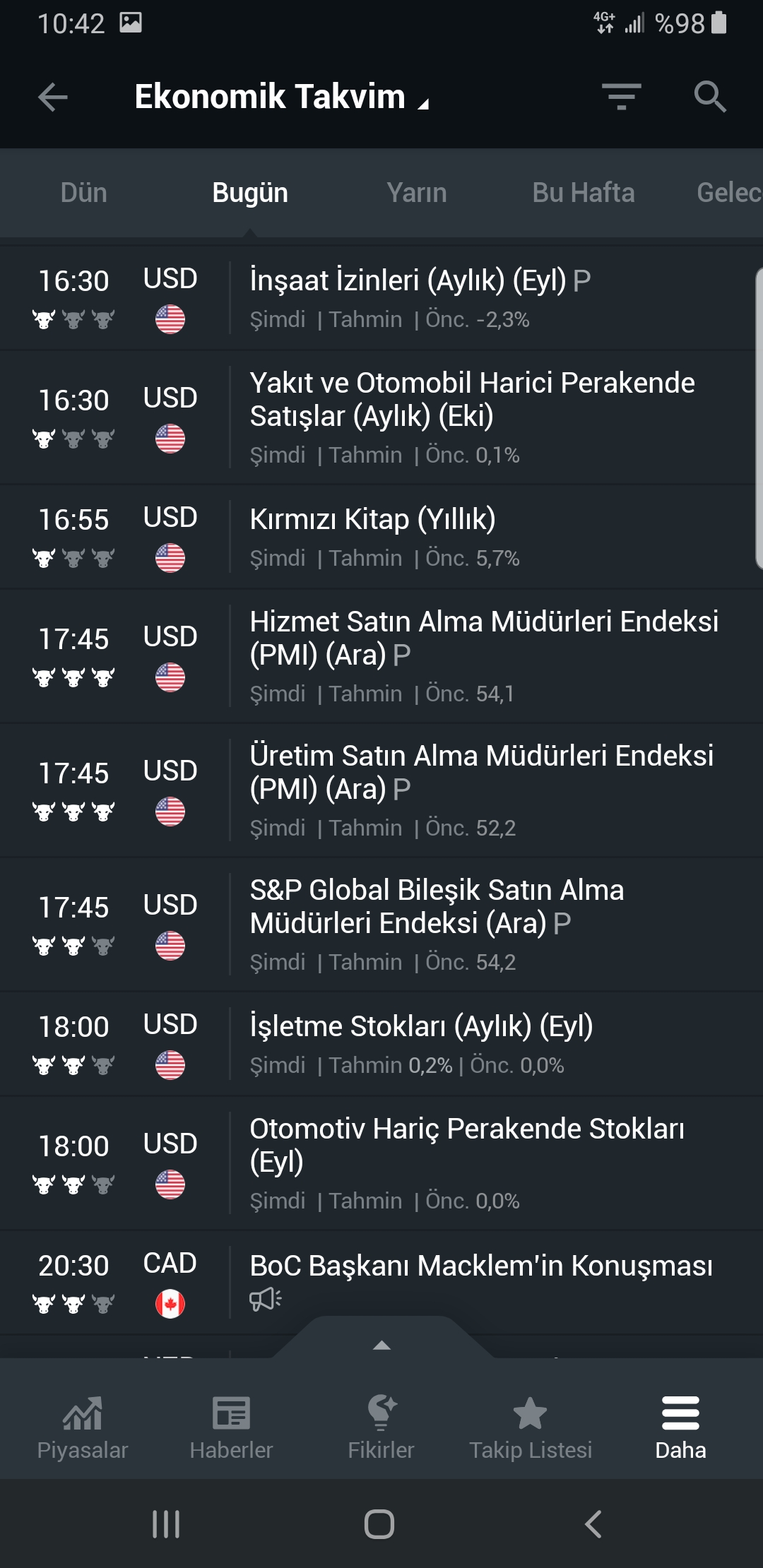
Task: Open S&P Global Bileşik PMI event
Action: pyautogui.click(x=437, y=907)
